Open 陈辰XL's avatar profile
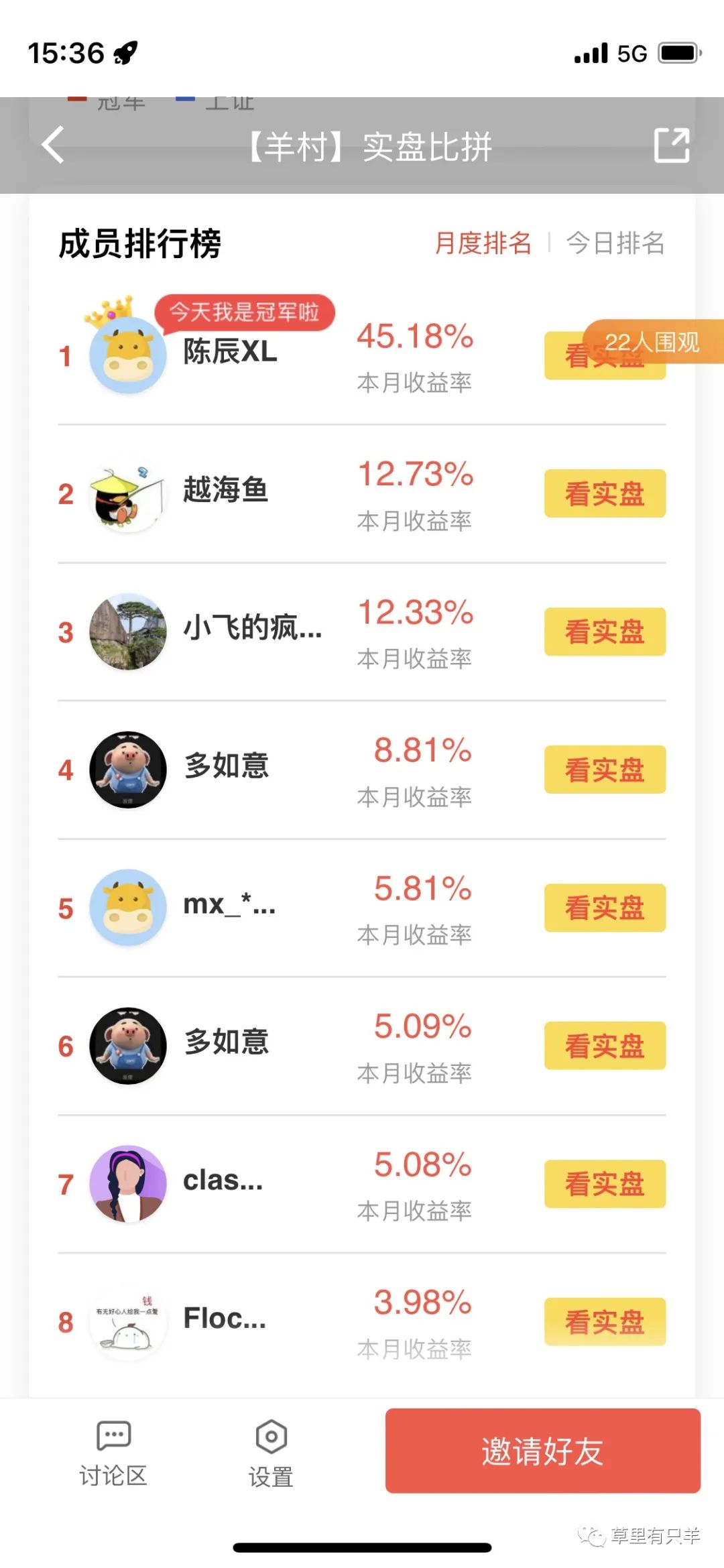The image size is (724, 1568). tap(128, 355)
